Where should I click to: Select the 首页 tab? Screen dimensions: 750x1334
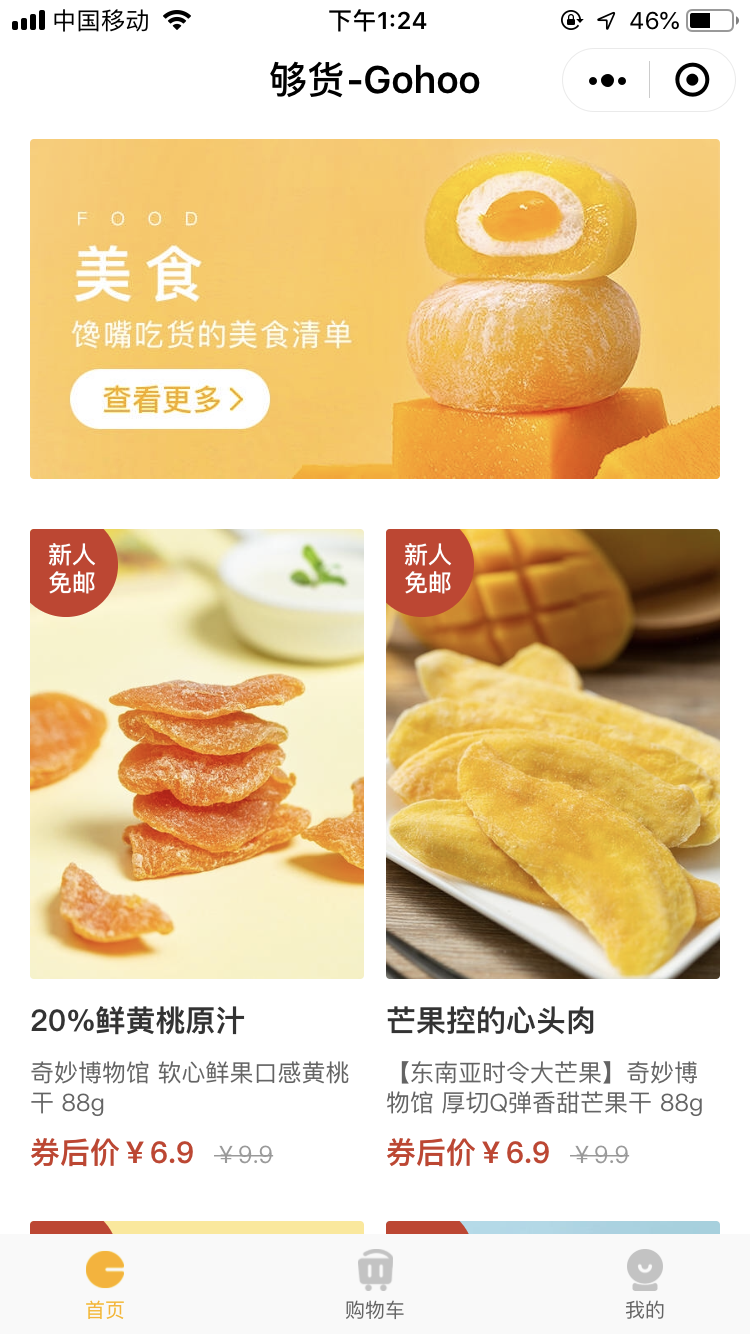105,1285
